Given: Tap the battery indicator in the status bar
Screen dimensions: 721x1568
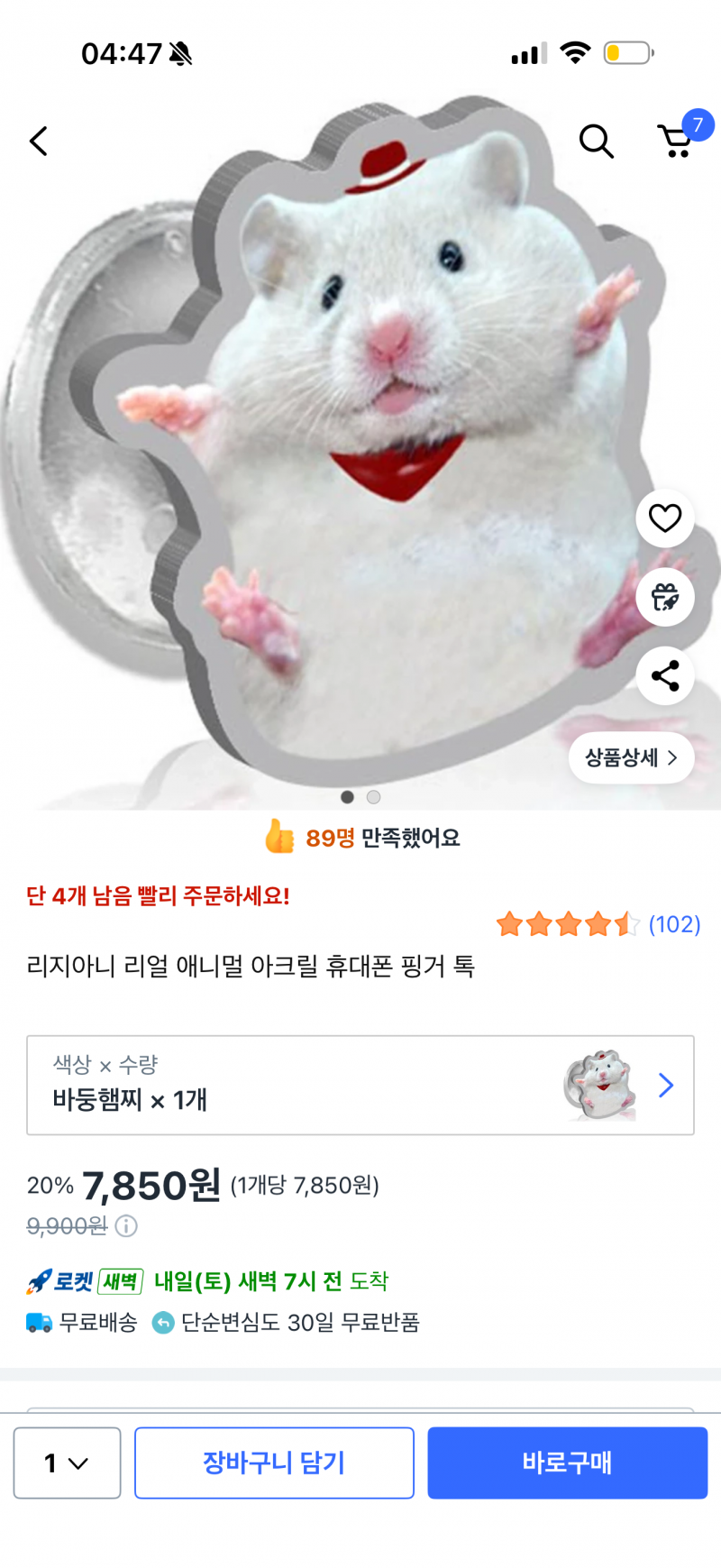Looking at the screenshot, I should point(625,53).
